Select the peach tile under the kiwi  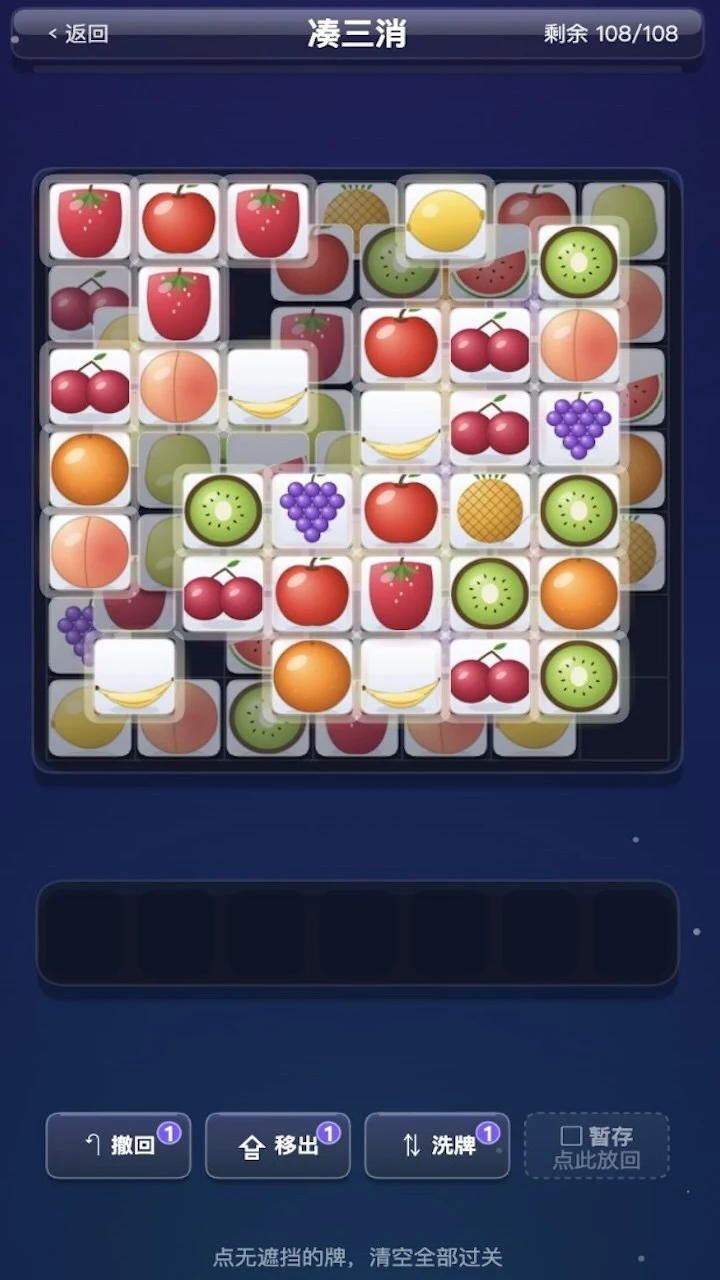click(579, 344)
